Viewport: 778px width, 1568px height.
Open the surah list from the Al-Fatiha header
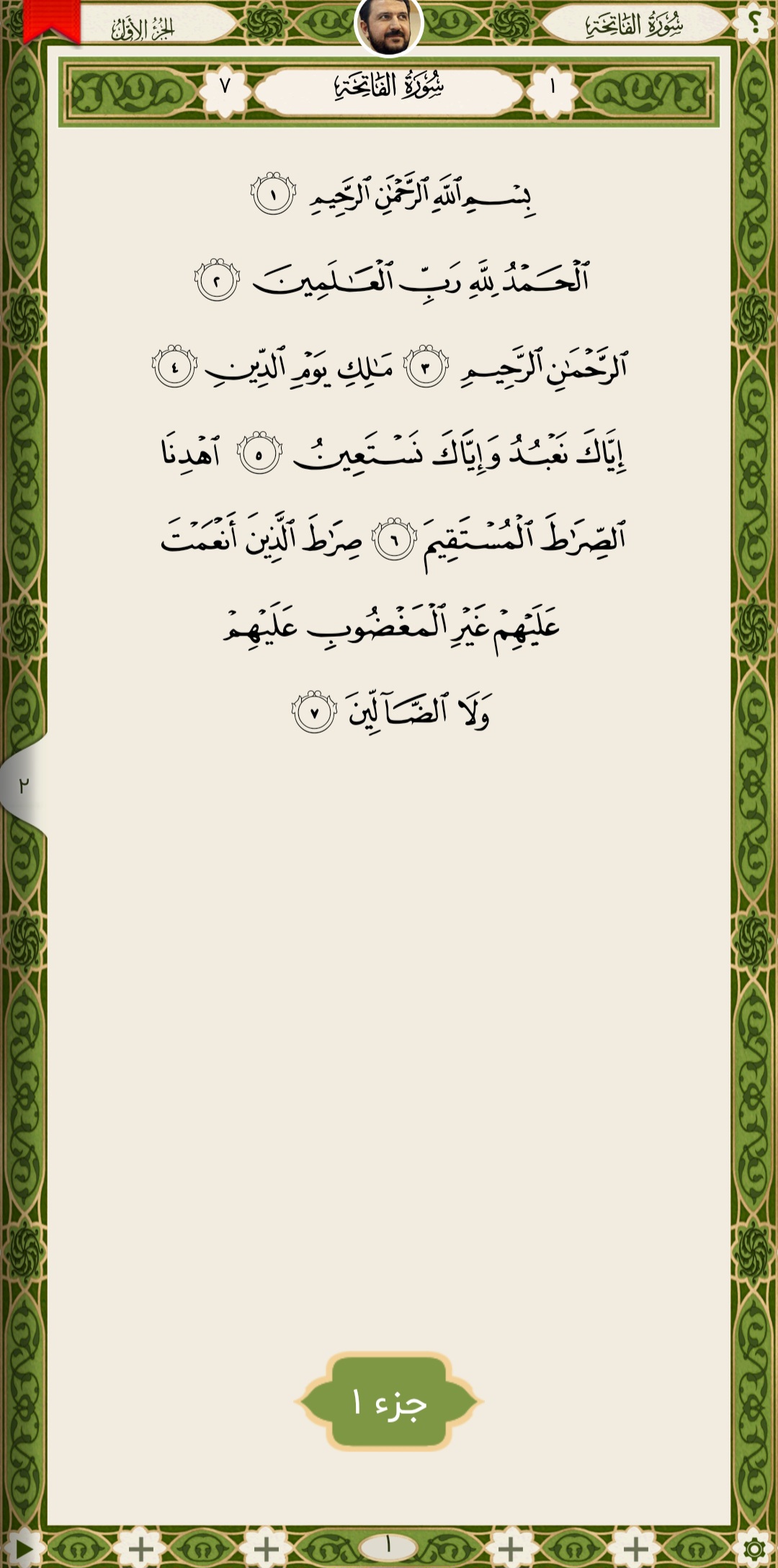pyautogui.click(x=634, y=25)
